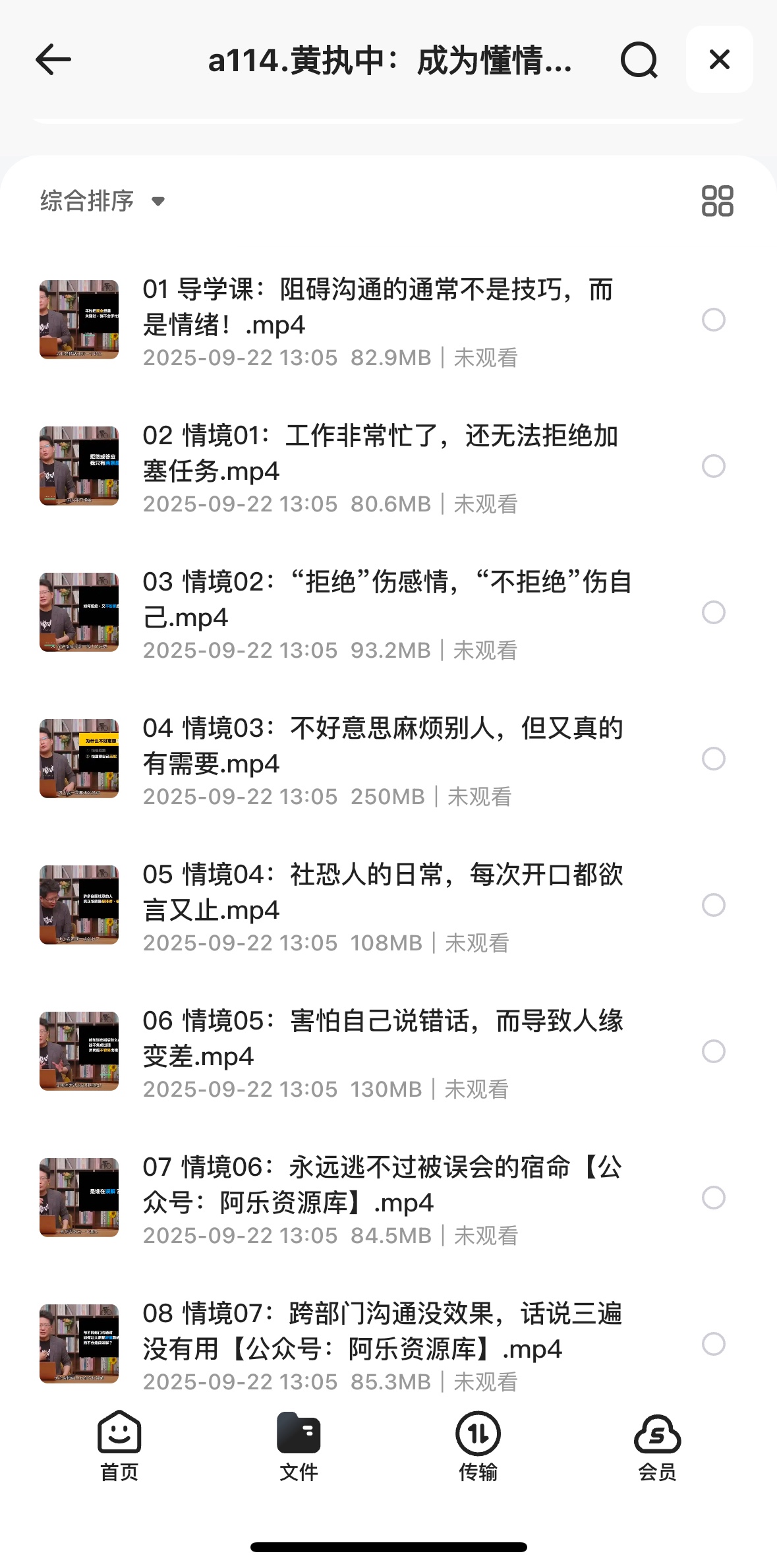Image resolution: width=777 pixels, height=1568 pixels.
Task: Go back using the arrow icon
Action: coord(53,60)
